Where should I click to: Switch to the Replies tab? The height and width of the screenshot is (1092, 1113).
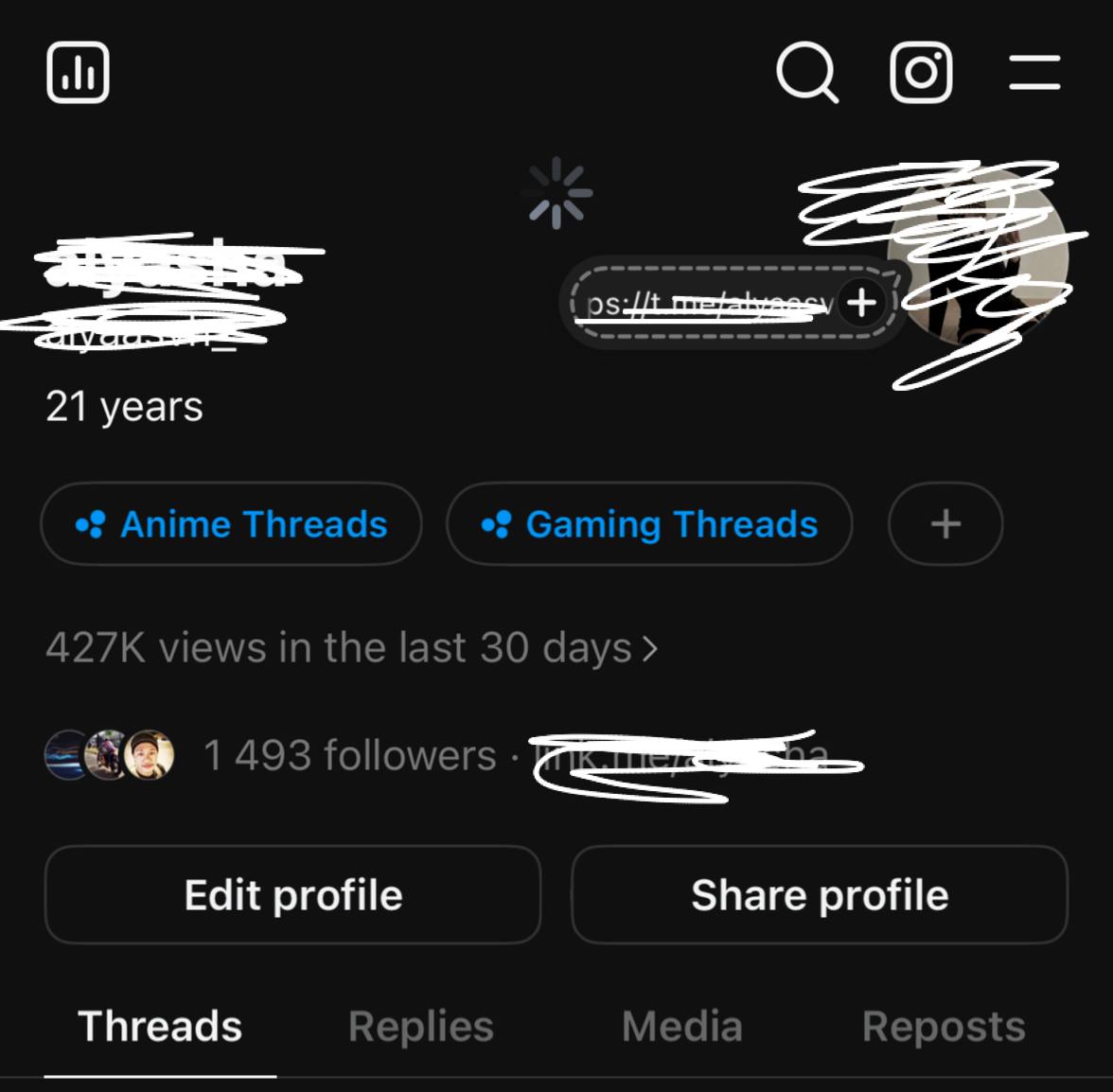coord(421,1027)
